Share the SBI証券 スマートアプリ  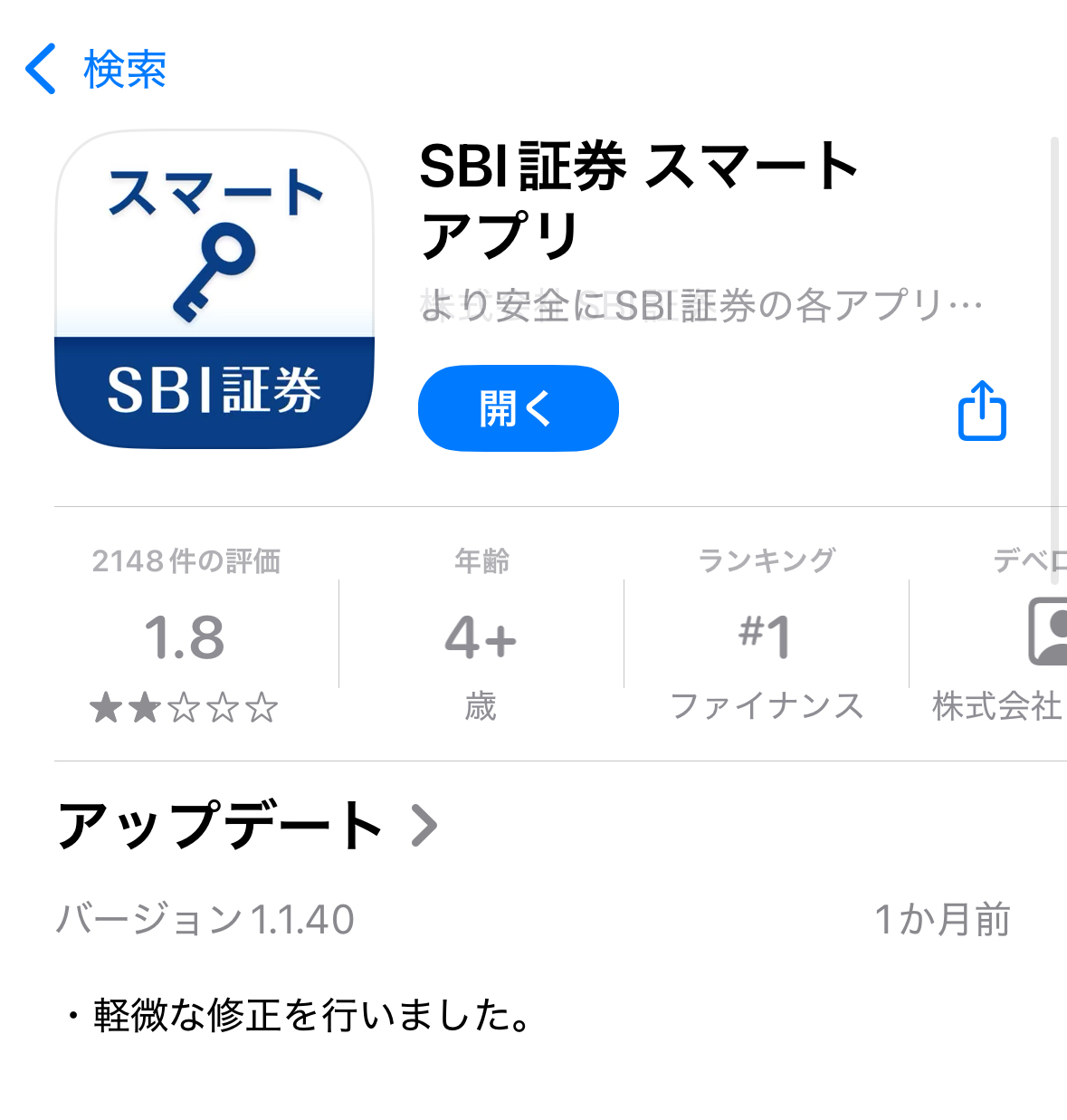coord(982,410)
